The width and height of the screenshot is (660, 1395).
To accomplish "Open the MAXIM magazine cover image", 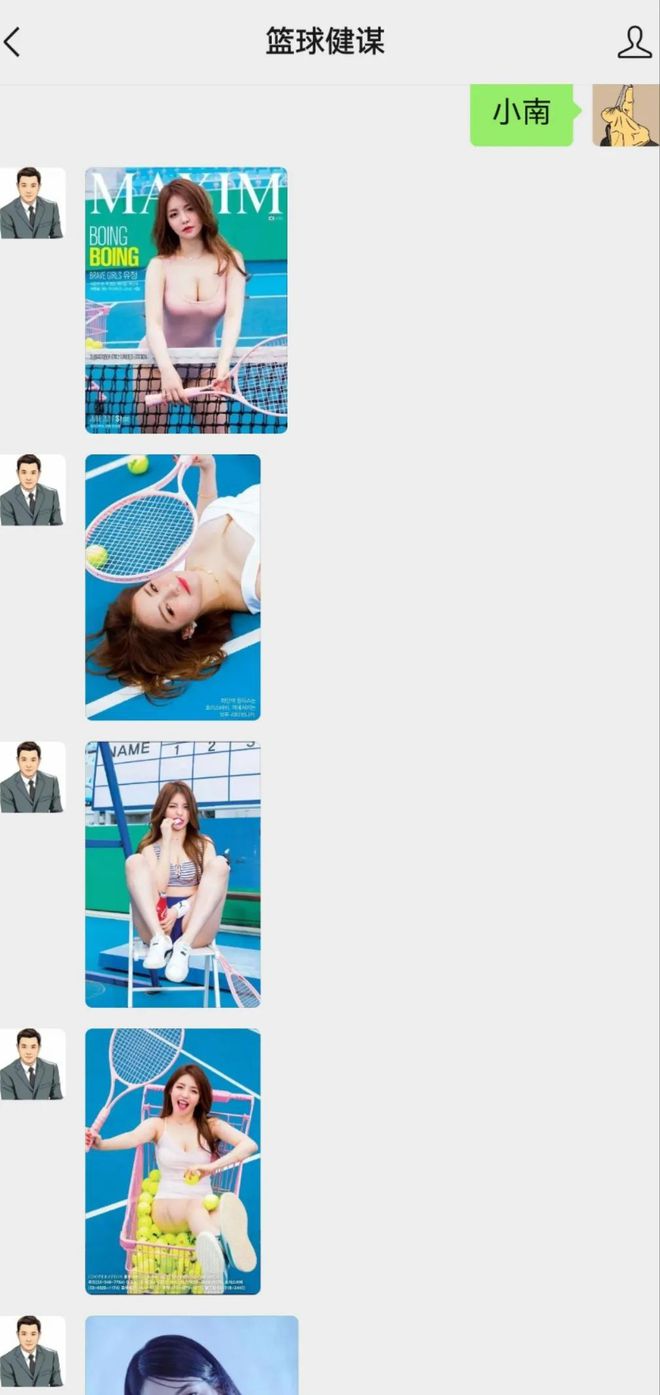I will pyautogui.click(x=186, y=300).
